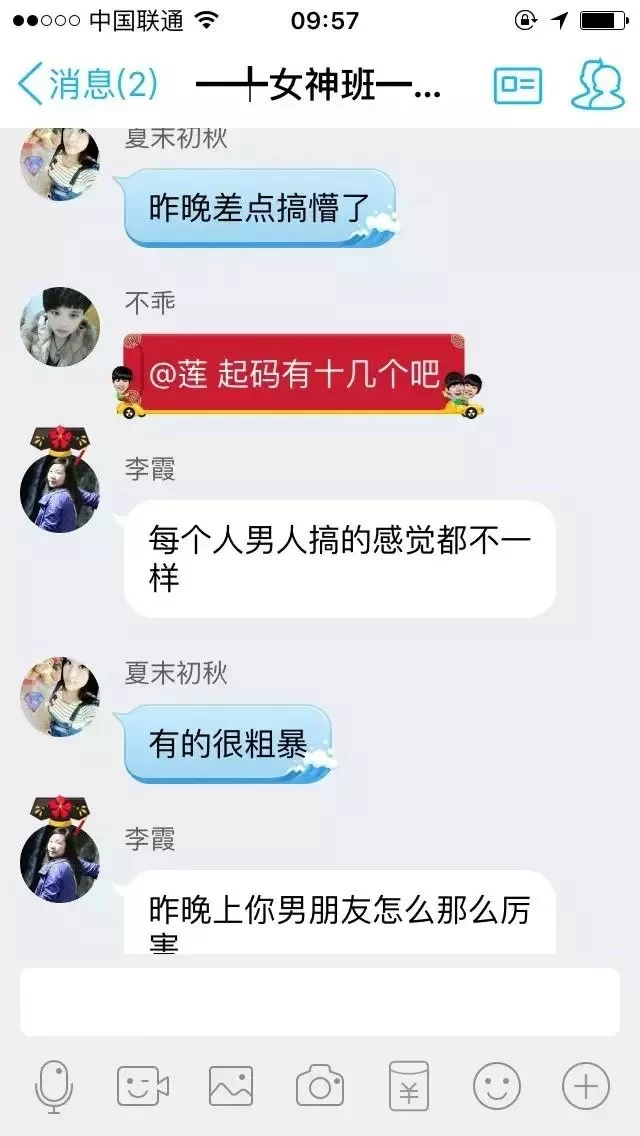640x1136 pixels.
Task: View 不乖's profile avatar
Action: [60, 327]
